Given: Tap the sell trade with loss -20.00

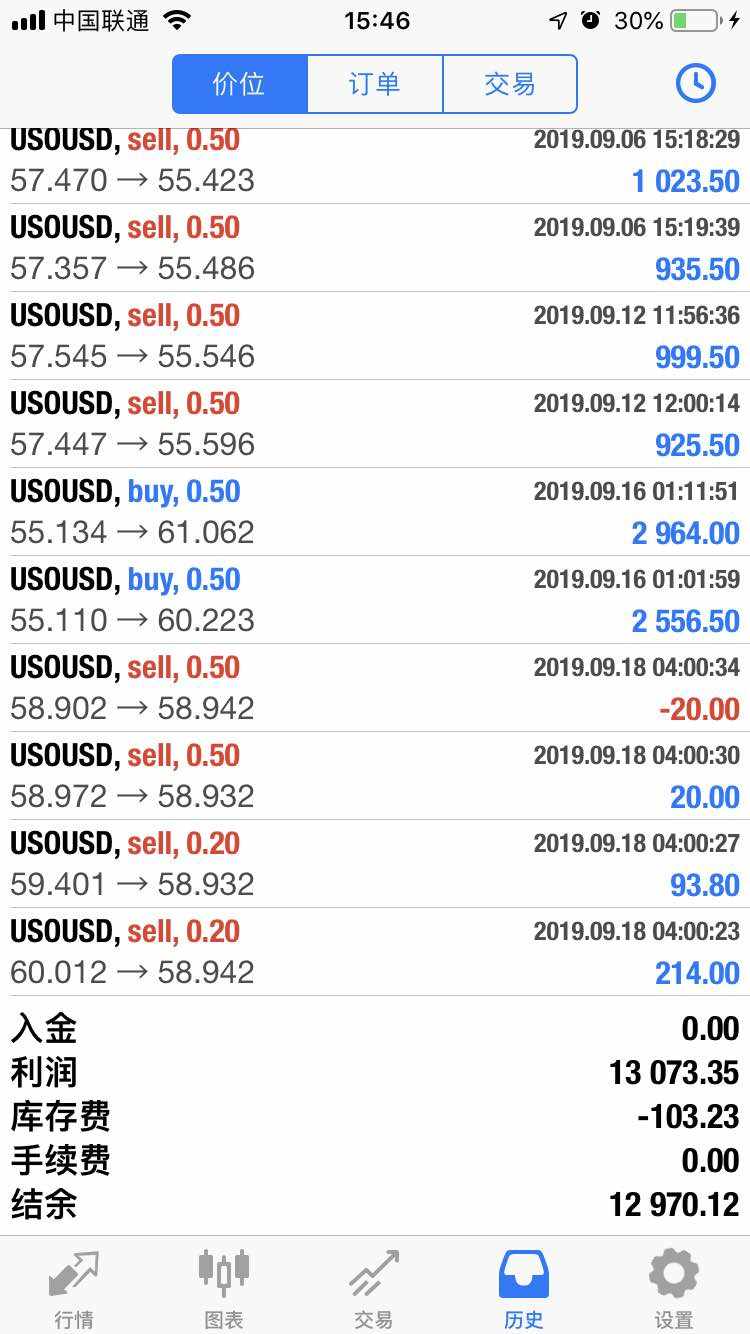Looking at the screenshot, I should [375, 688].
